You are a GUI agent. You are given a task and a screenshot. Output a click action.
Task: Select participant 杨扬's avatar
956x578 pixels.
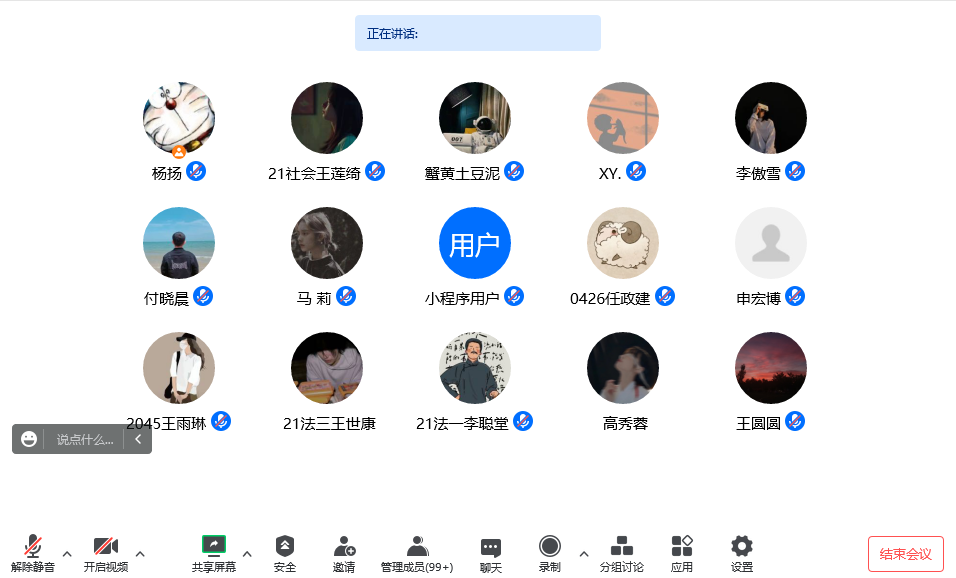click(x=179, y=118)
